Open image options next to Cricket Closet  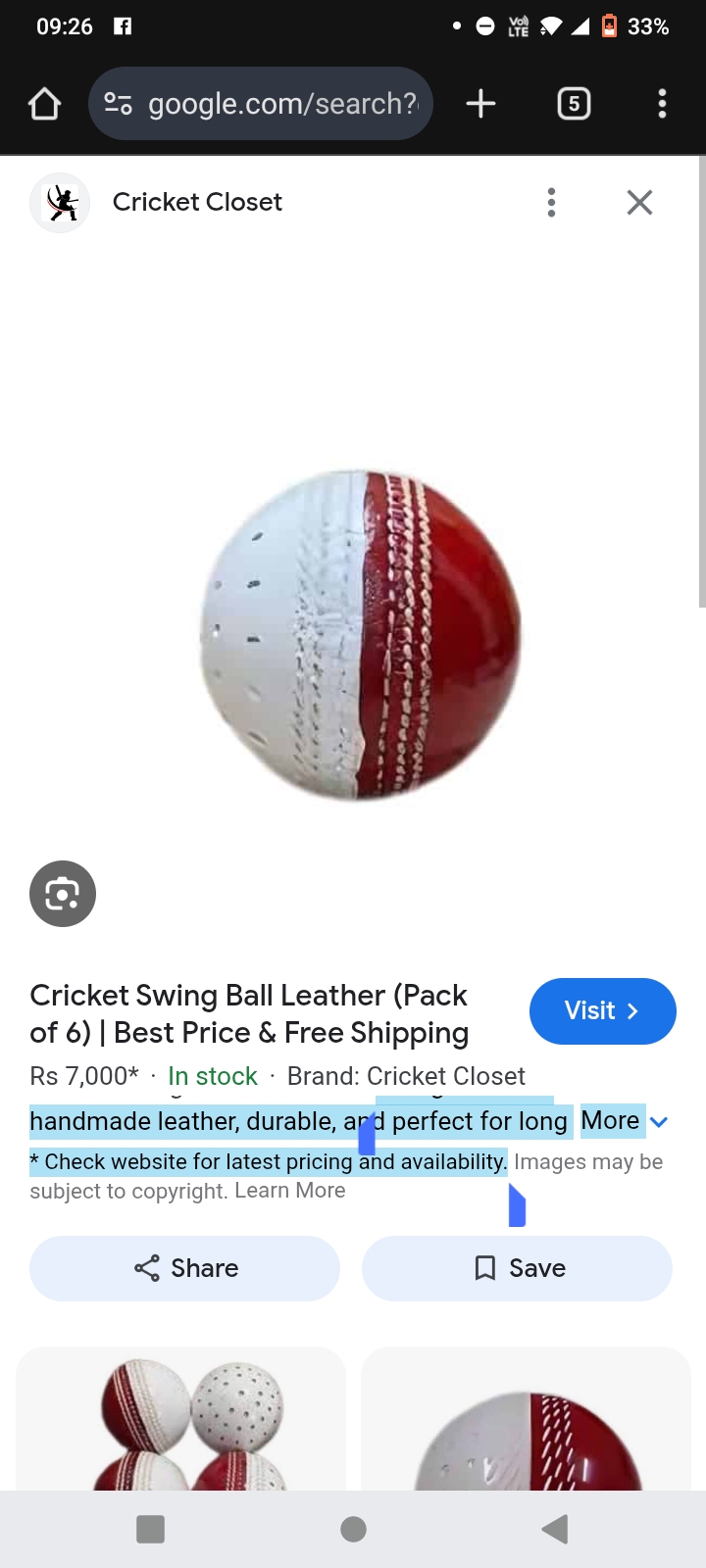[x=552, y=203]
